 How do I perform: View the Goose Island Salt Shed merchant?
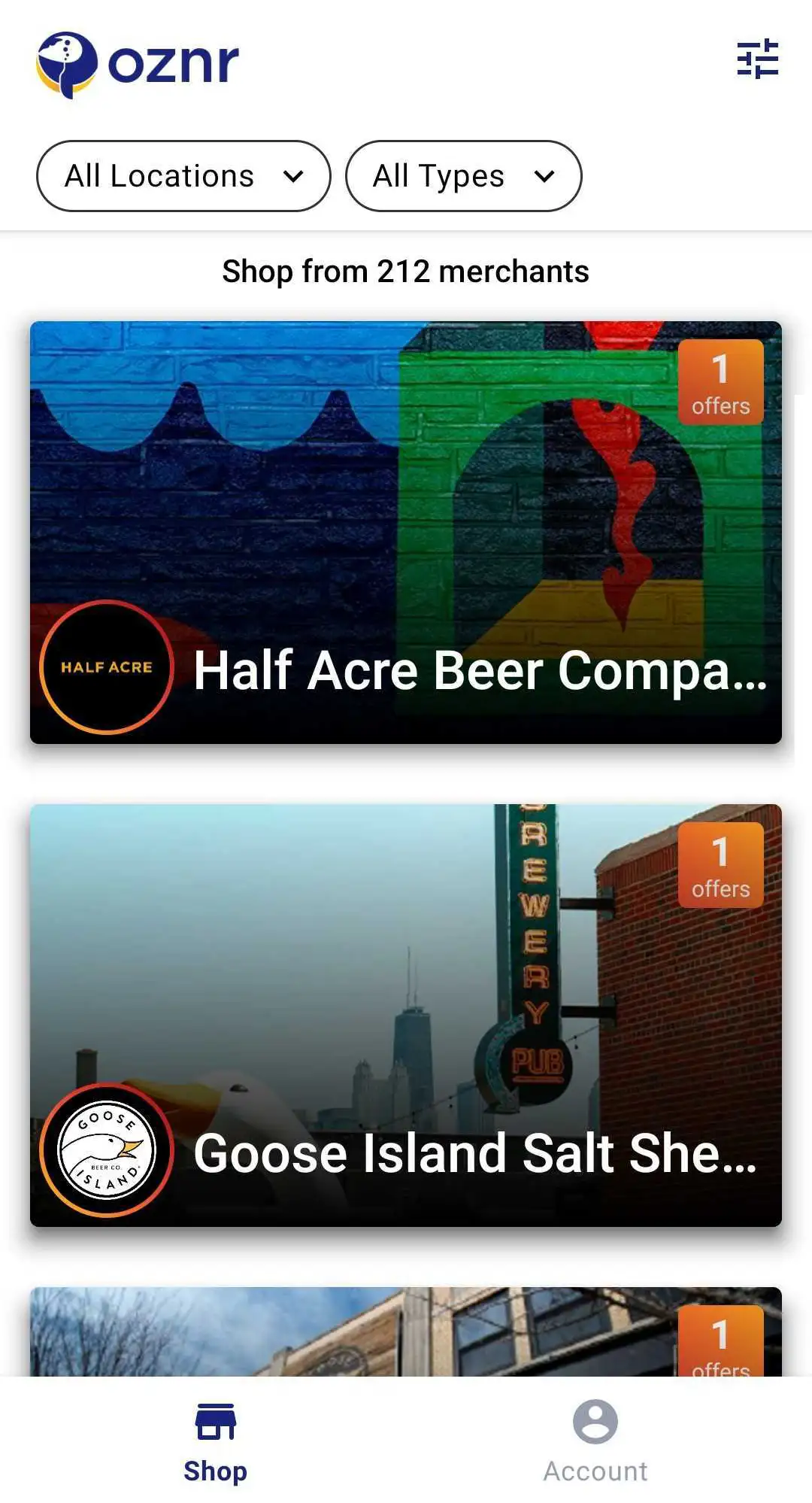tap(406, 1016)
